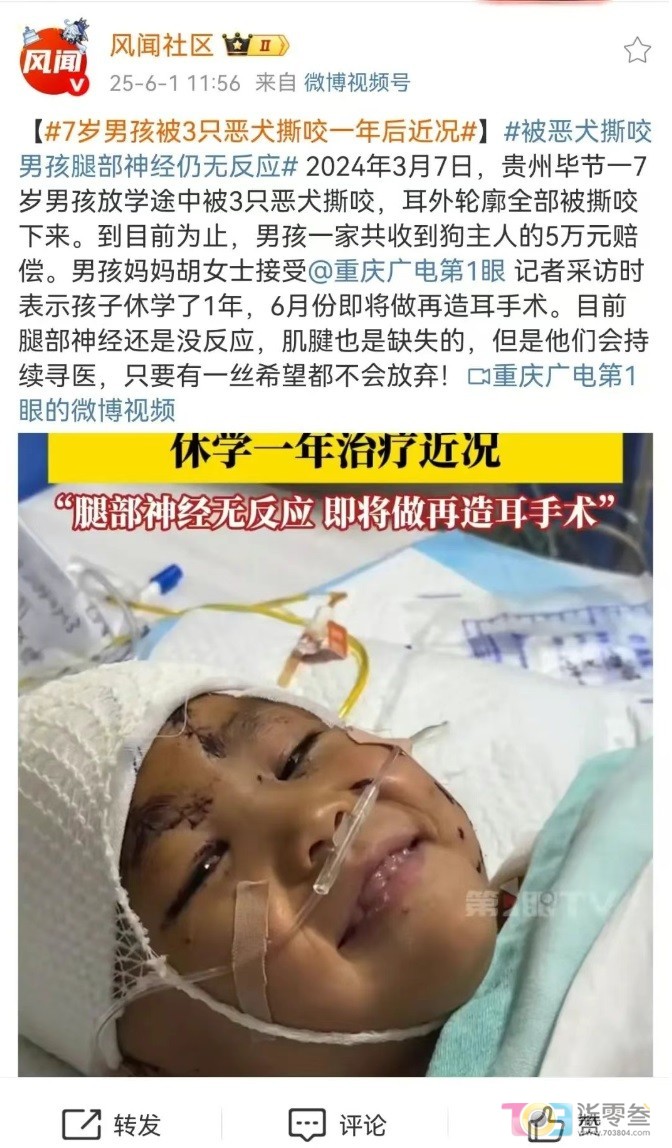The height and width of the screenshot is (1148, 672).
Task: Play the video in the post
Action: point(335,754)
